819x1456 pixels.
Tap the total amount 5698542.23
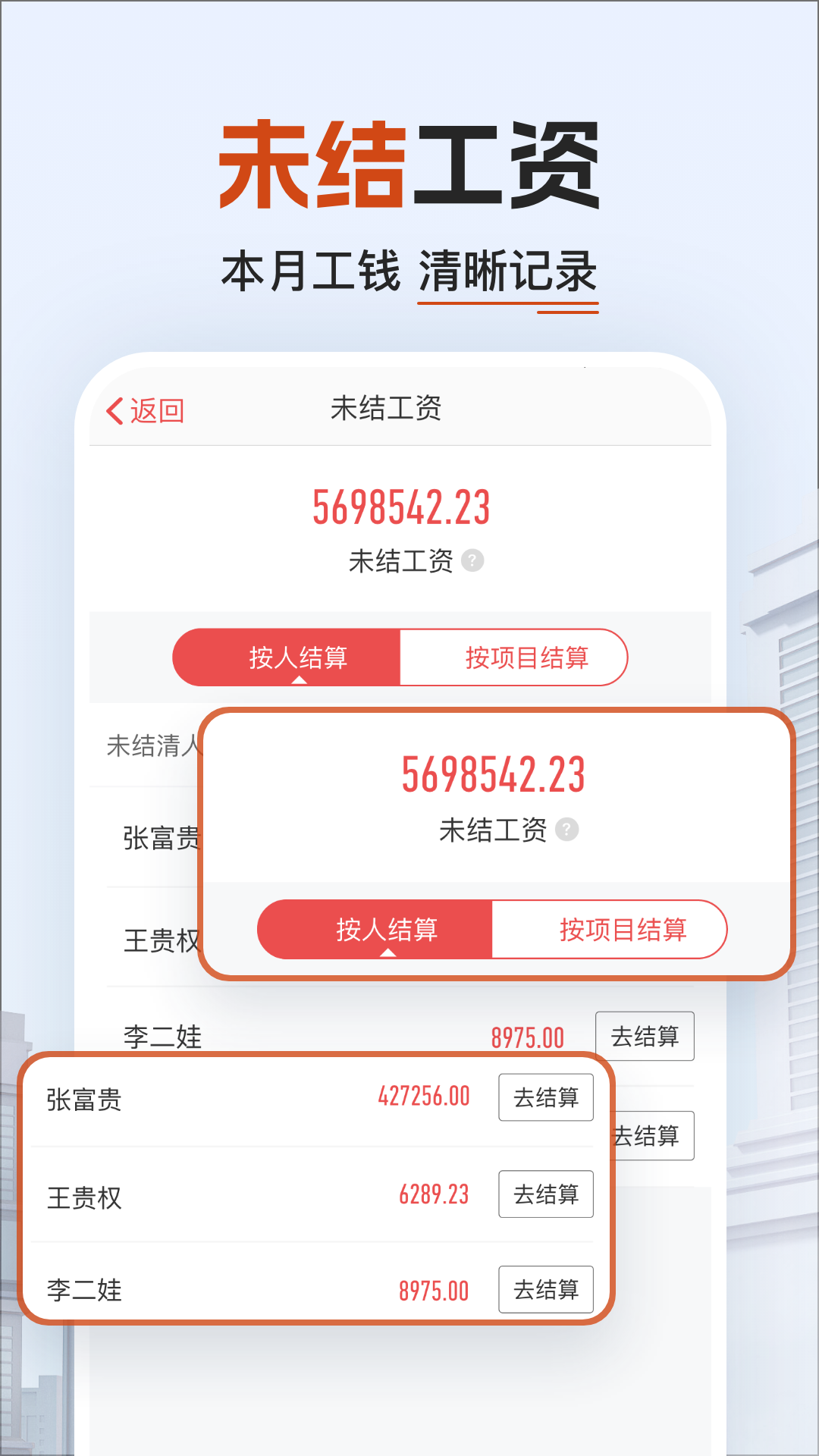pos(402,510)
